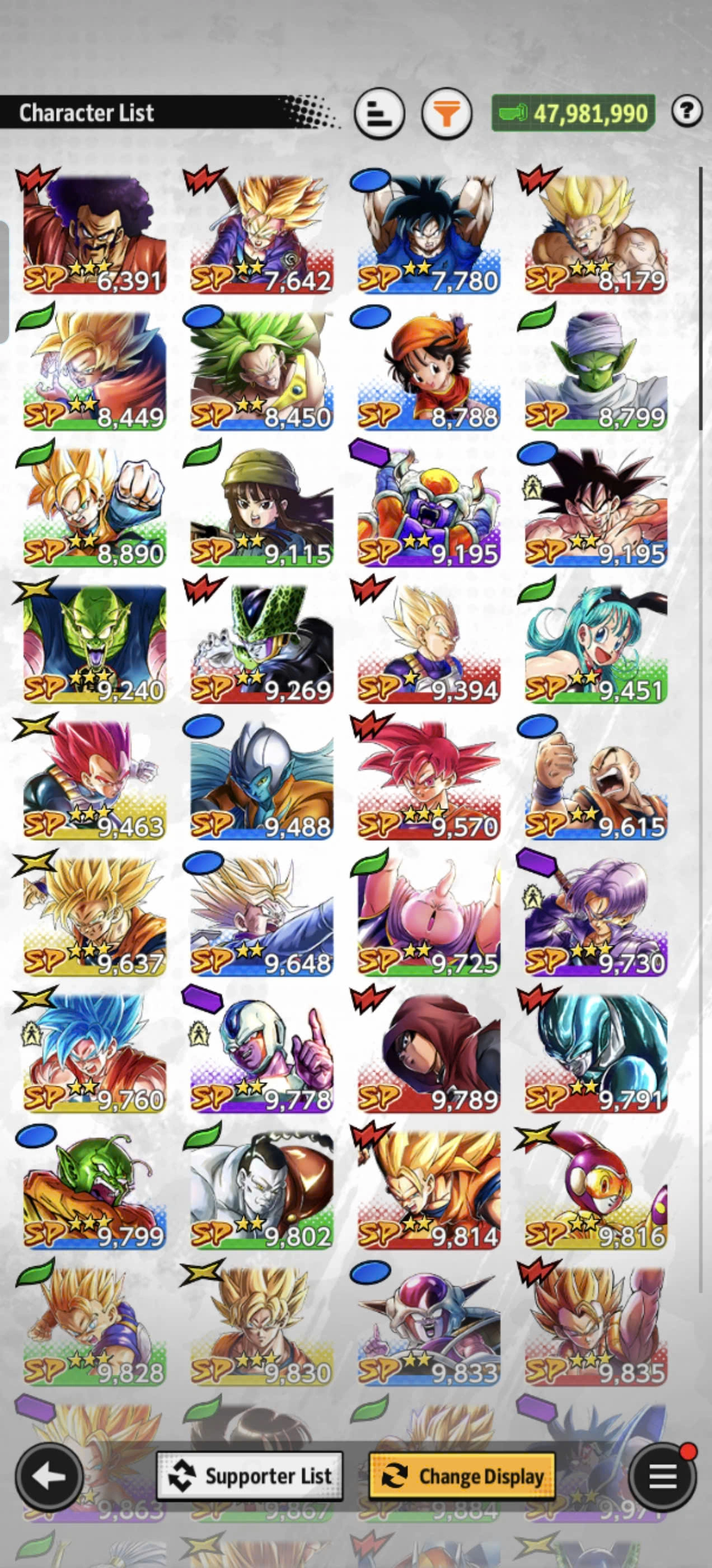View the character with 9,778 power
This screenshot has height=1568, width=712.
[x=261, y=1053]
